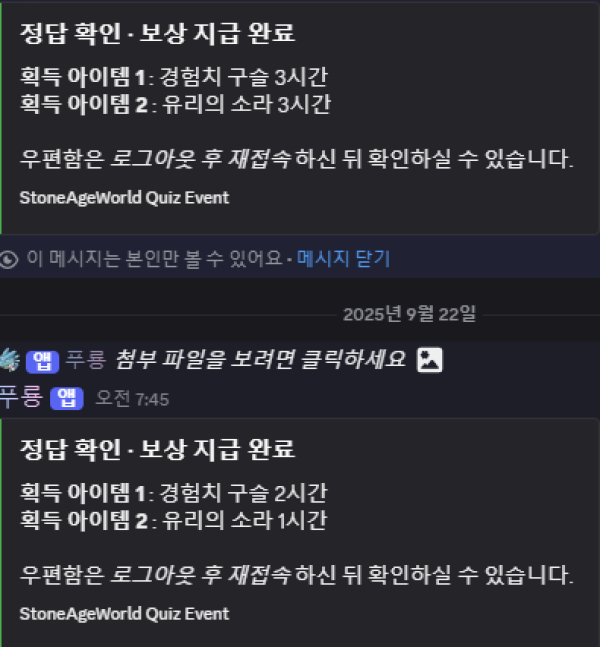Open 푸룡 bot profile from username

[x=20, y=397]
